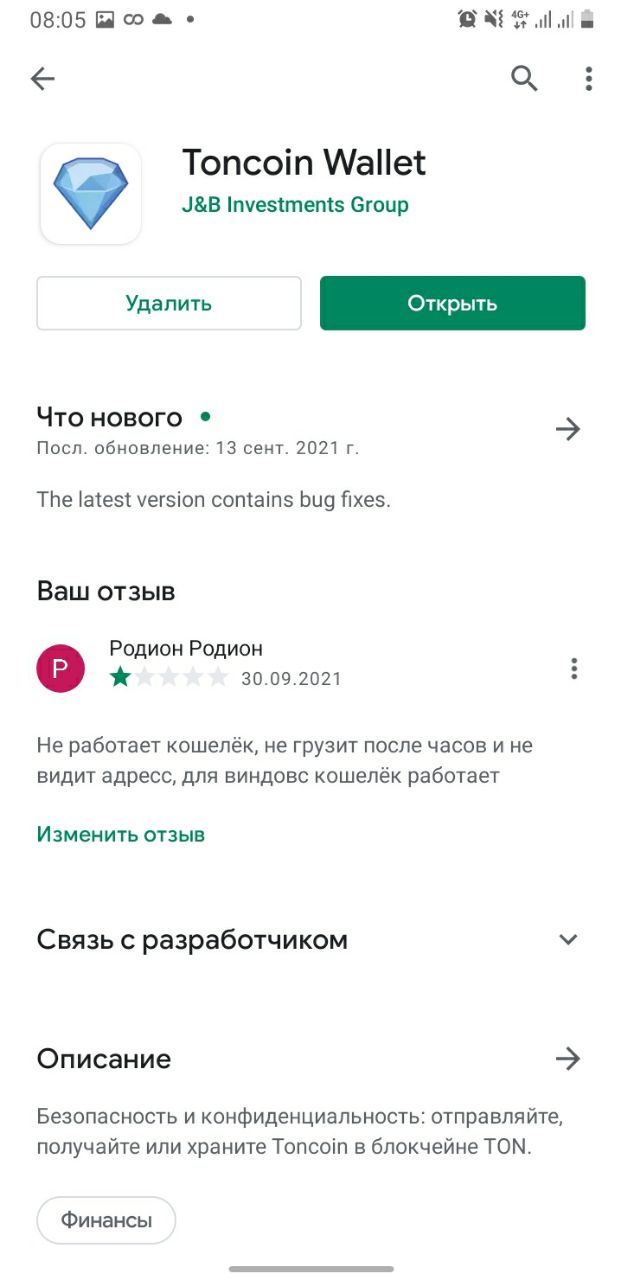Tap Изменить отзыв to edit review
The image size is (623, 1280).
click(x=121, y=834)
